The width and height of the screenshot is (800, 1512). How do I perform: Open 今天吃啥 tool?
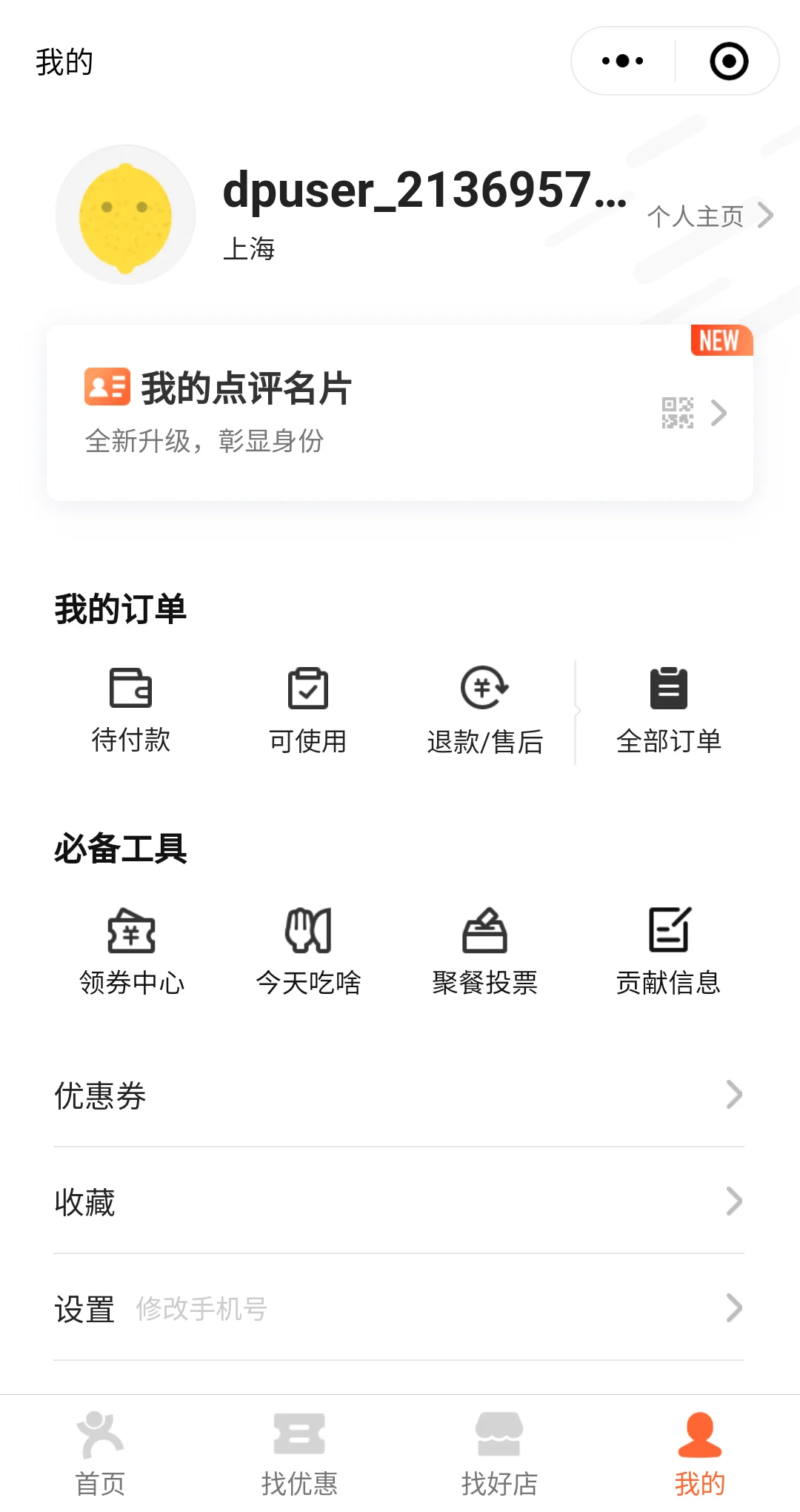coord(307,951)
